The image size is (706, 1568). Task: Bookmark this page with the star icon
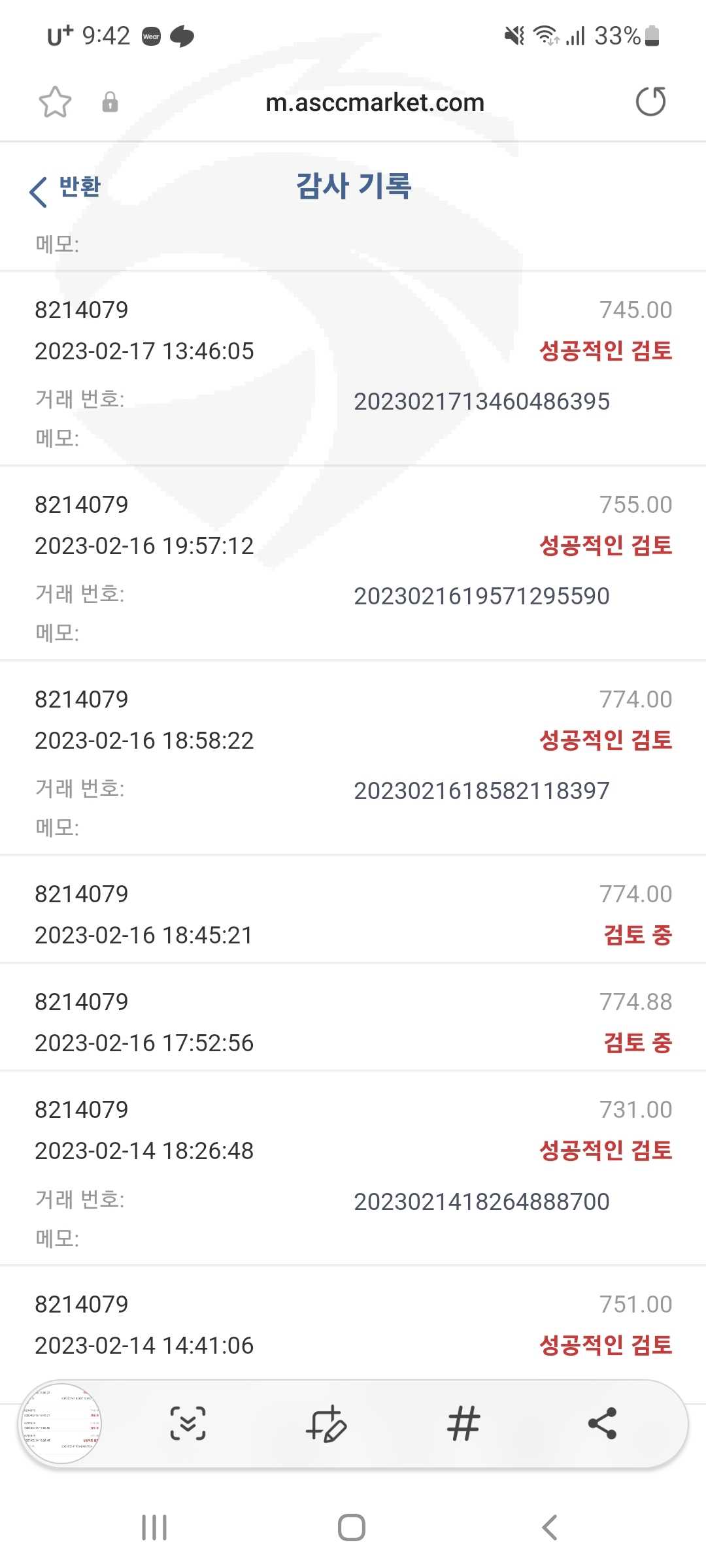tap(55, 102)
